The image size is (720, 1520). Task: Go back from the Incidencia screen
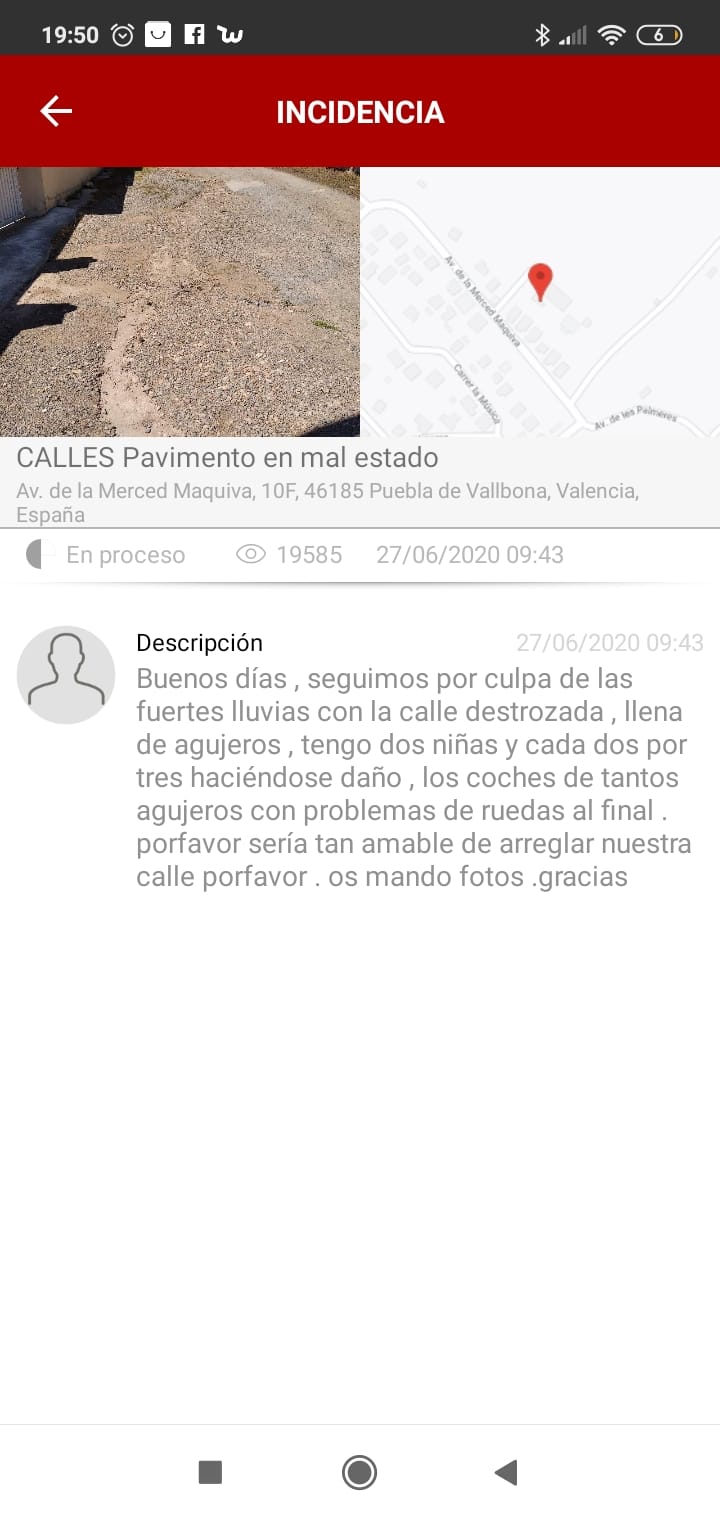[56, 111]
